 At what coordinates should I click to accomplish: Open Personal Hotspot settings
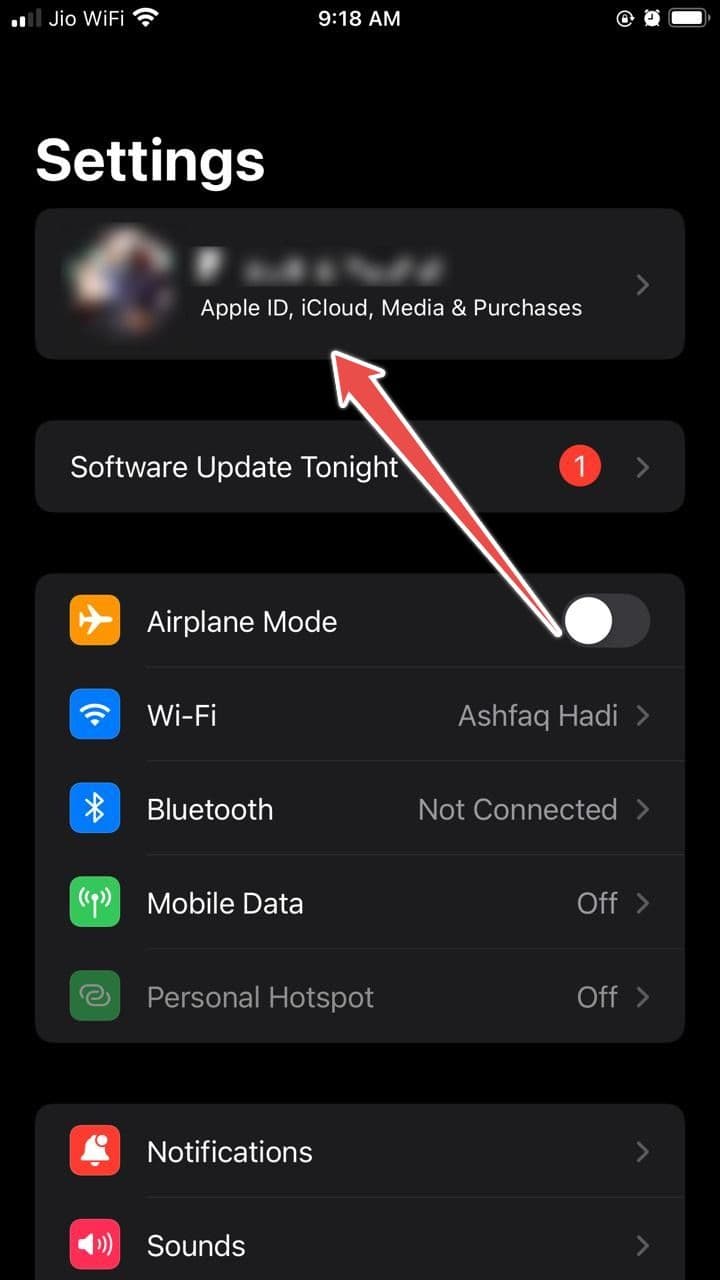360,997
